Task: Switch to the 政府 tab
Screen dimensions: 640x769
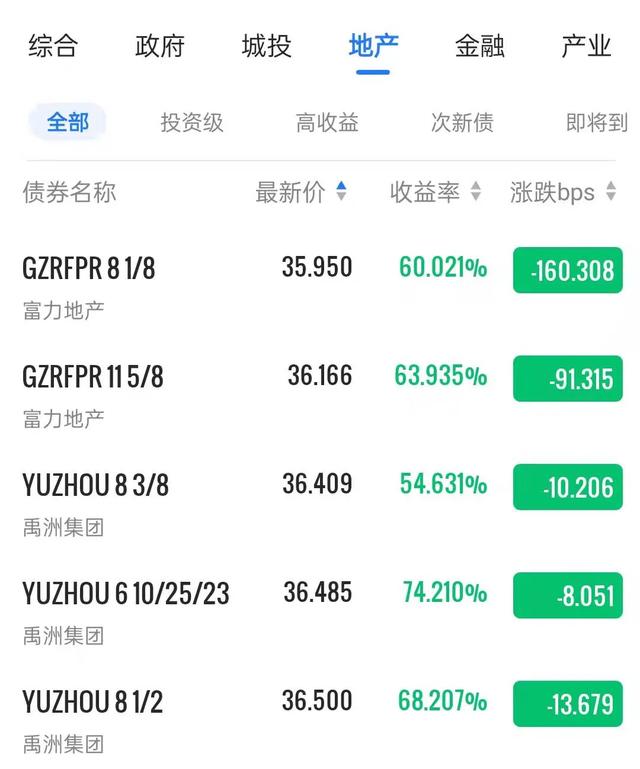Action: tap(160, 46)
